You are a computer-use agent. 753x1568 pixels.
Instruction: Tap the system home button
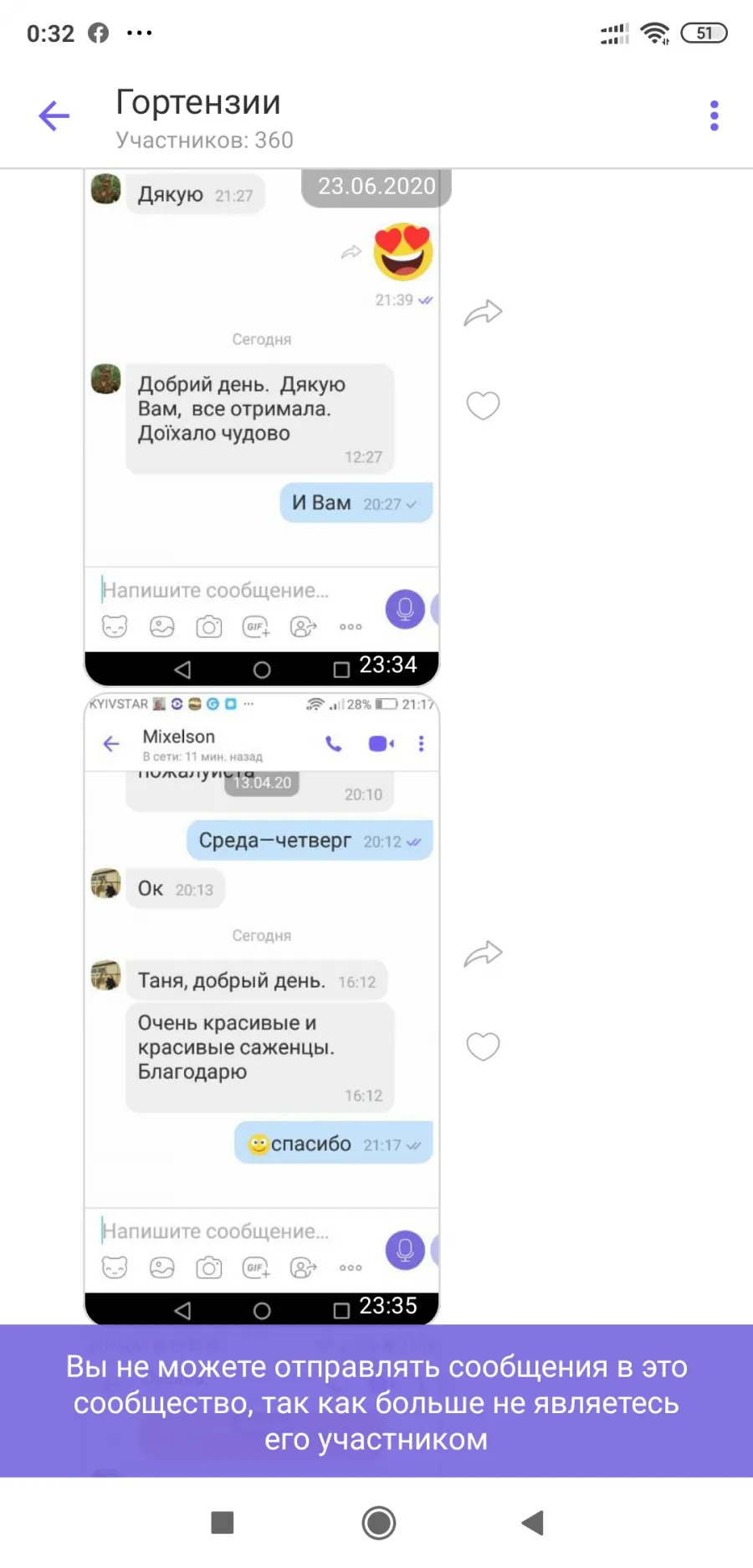[x=378, y=1523]
